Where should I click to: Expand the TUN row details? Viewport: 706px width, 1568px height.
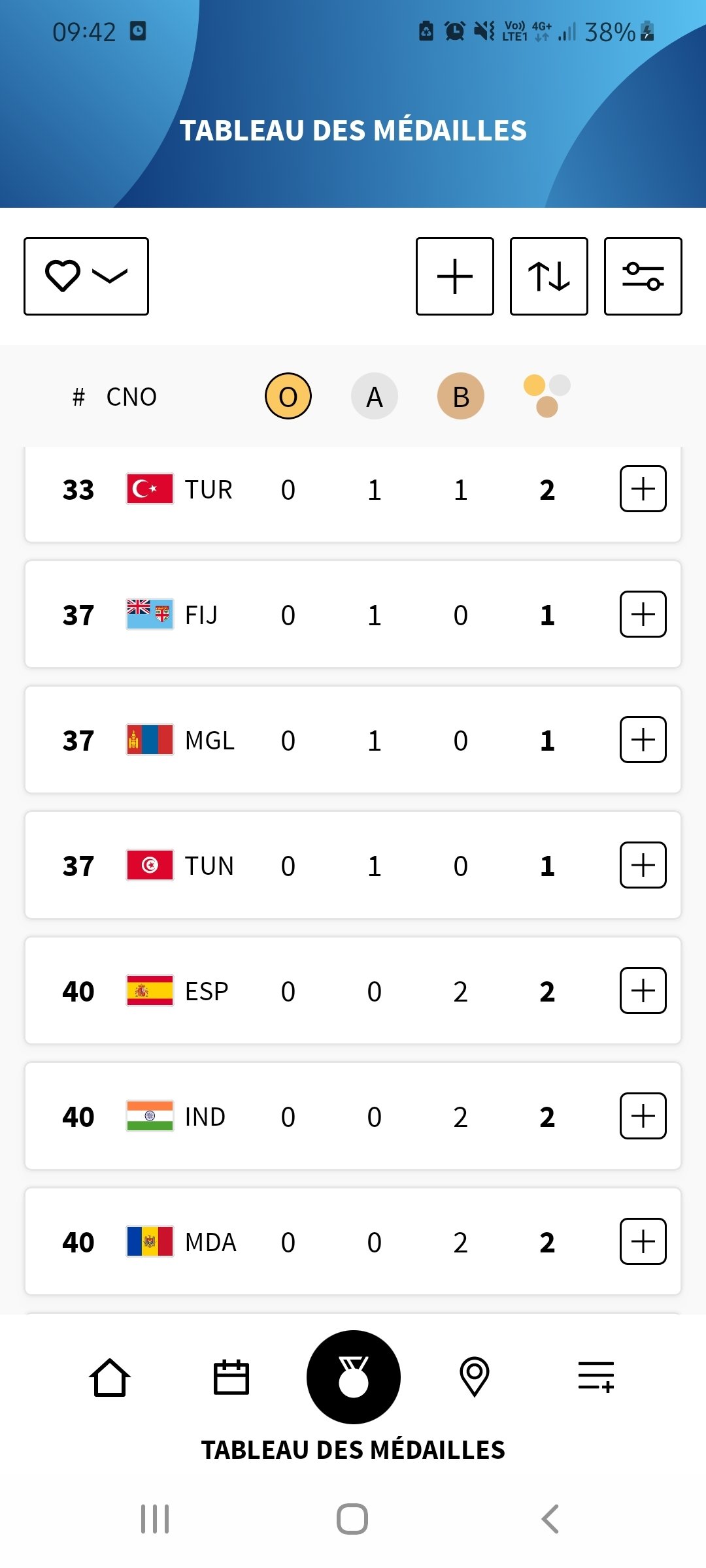pyautogui.click(x=643, y=865)
